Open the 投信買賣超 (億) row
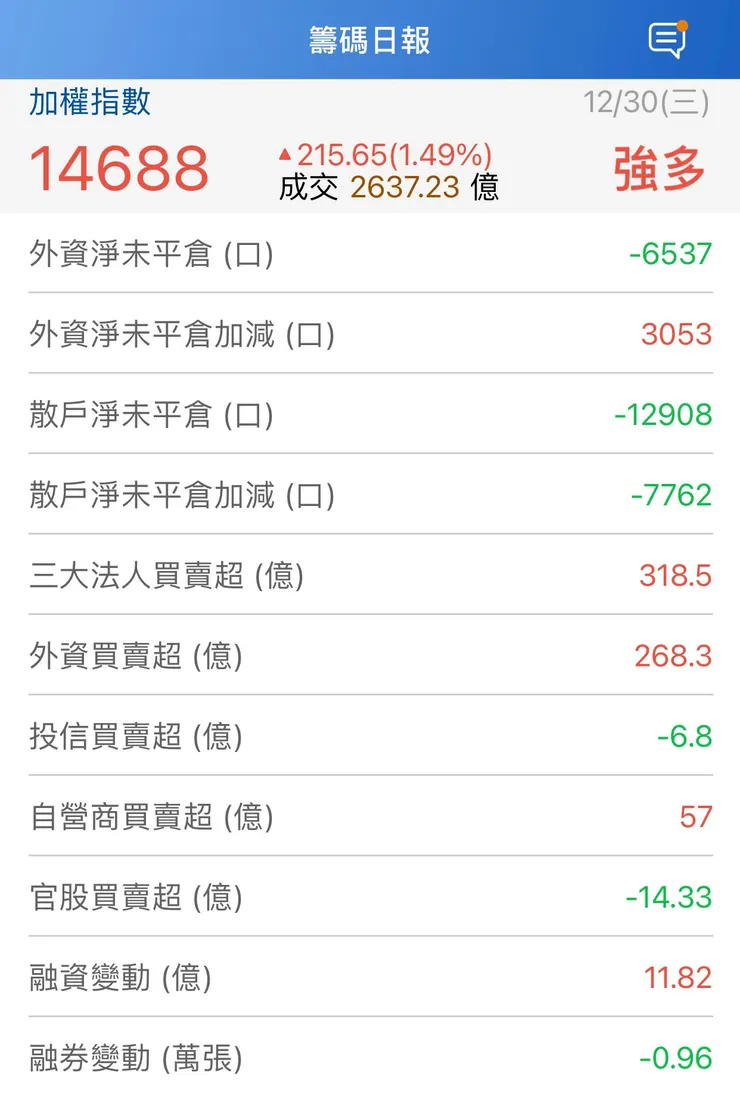 tap(370, 738)
